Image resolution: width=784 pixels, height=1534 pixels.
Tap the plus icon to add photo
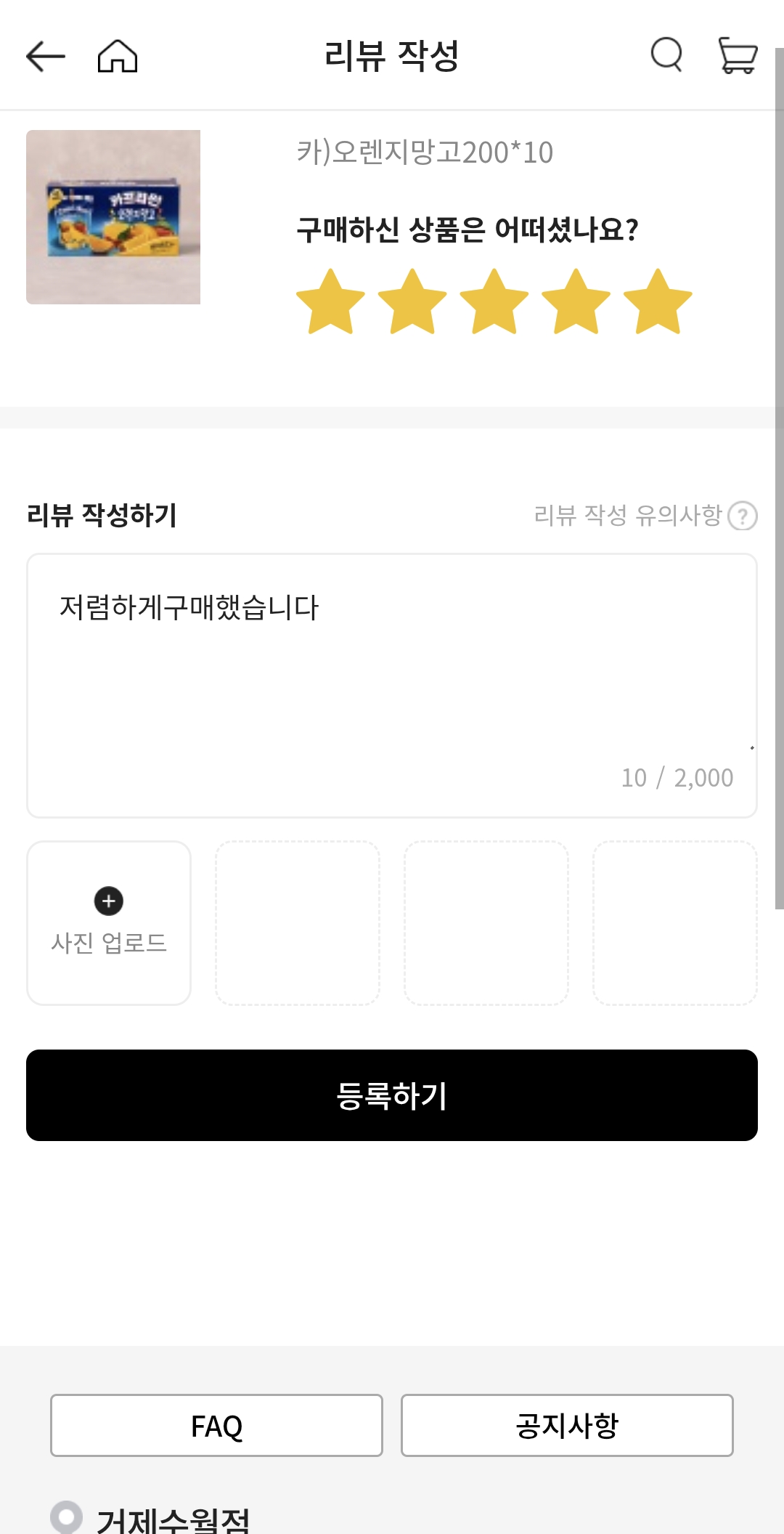pyautogui.click(x=107, y=901)
